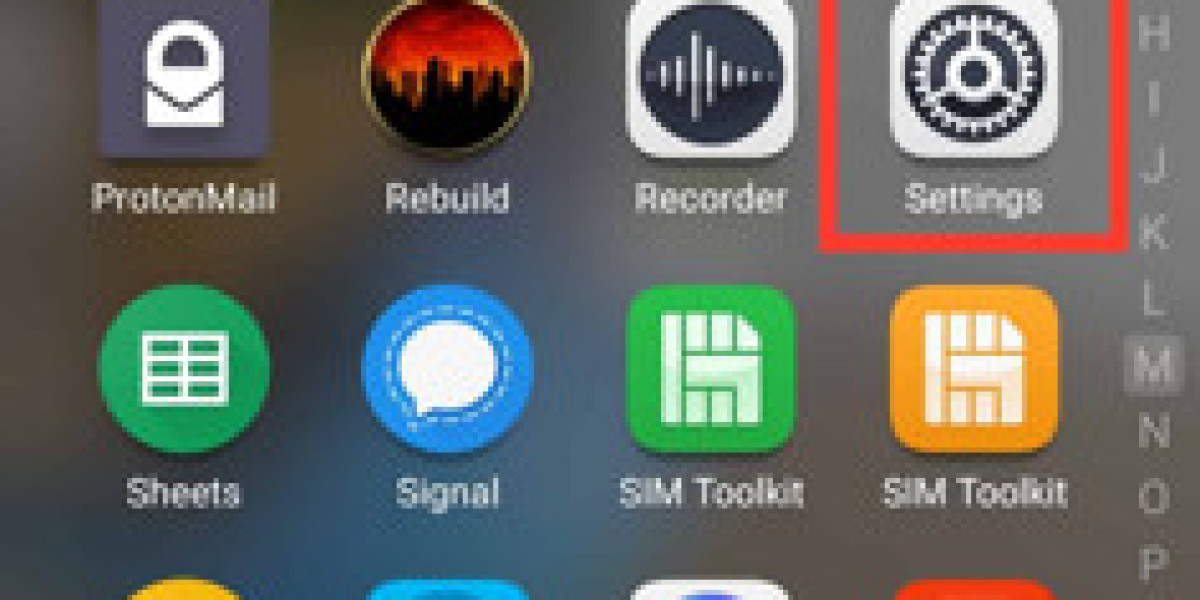Jump to letter N in the index
This screenshot has height=600, width=1200.
(1154, 432)
